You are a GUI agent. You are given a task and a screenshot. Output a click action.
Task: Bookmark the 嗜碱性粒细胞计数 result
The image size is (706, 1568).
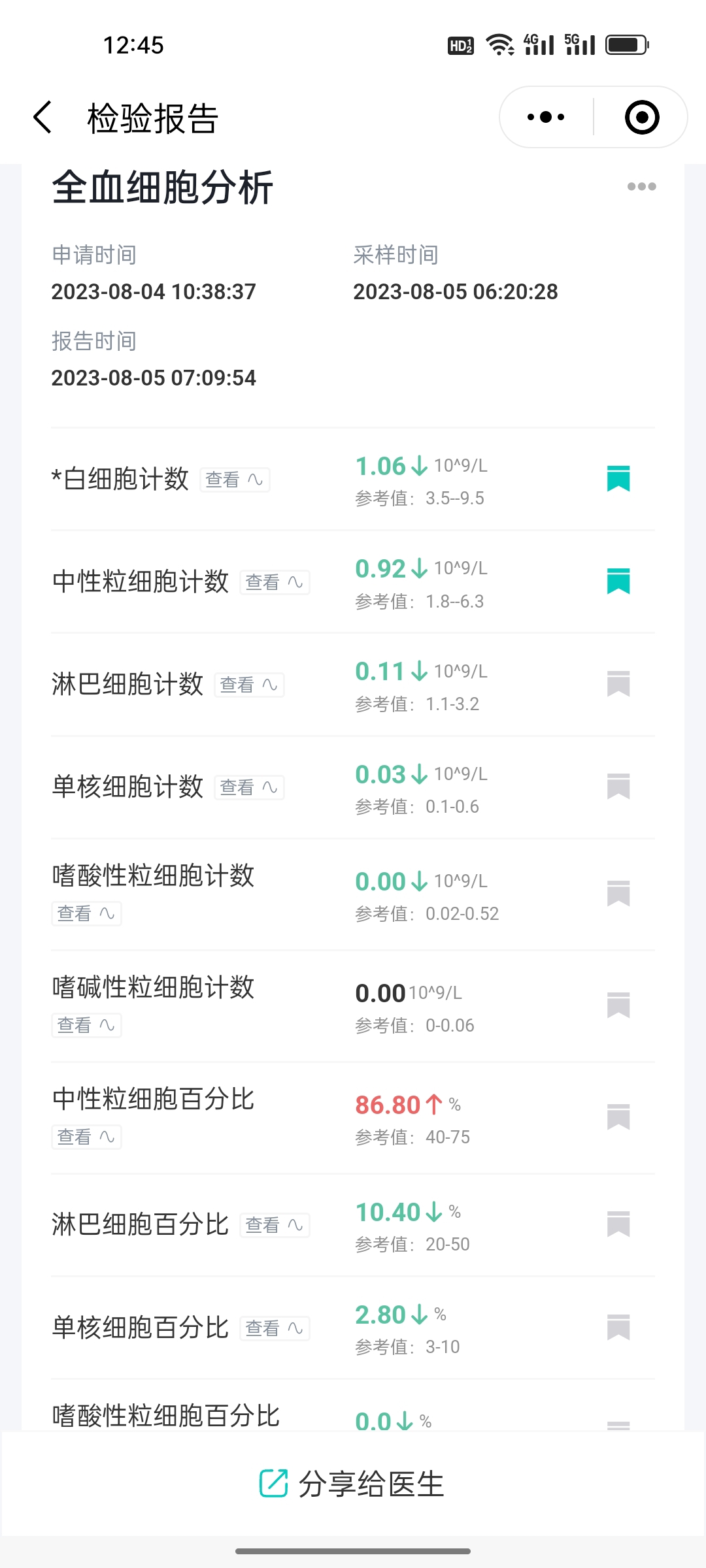pyautogui.click(x=618, y=1005)
